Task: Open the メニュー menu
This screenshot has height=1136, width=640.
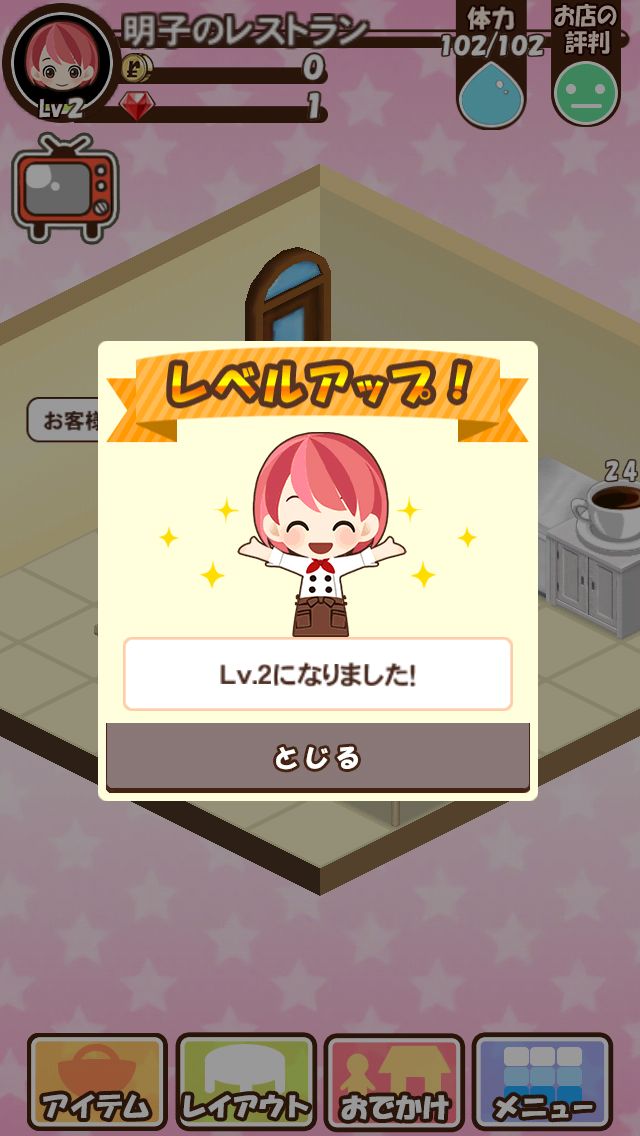Action: tap(542, 1080)
